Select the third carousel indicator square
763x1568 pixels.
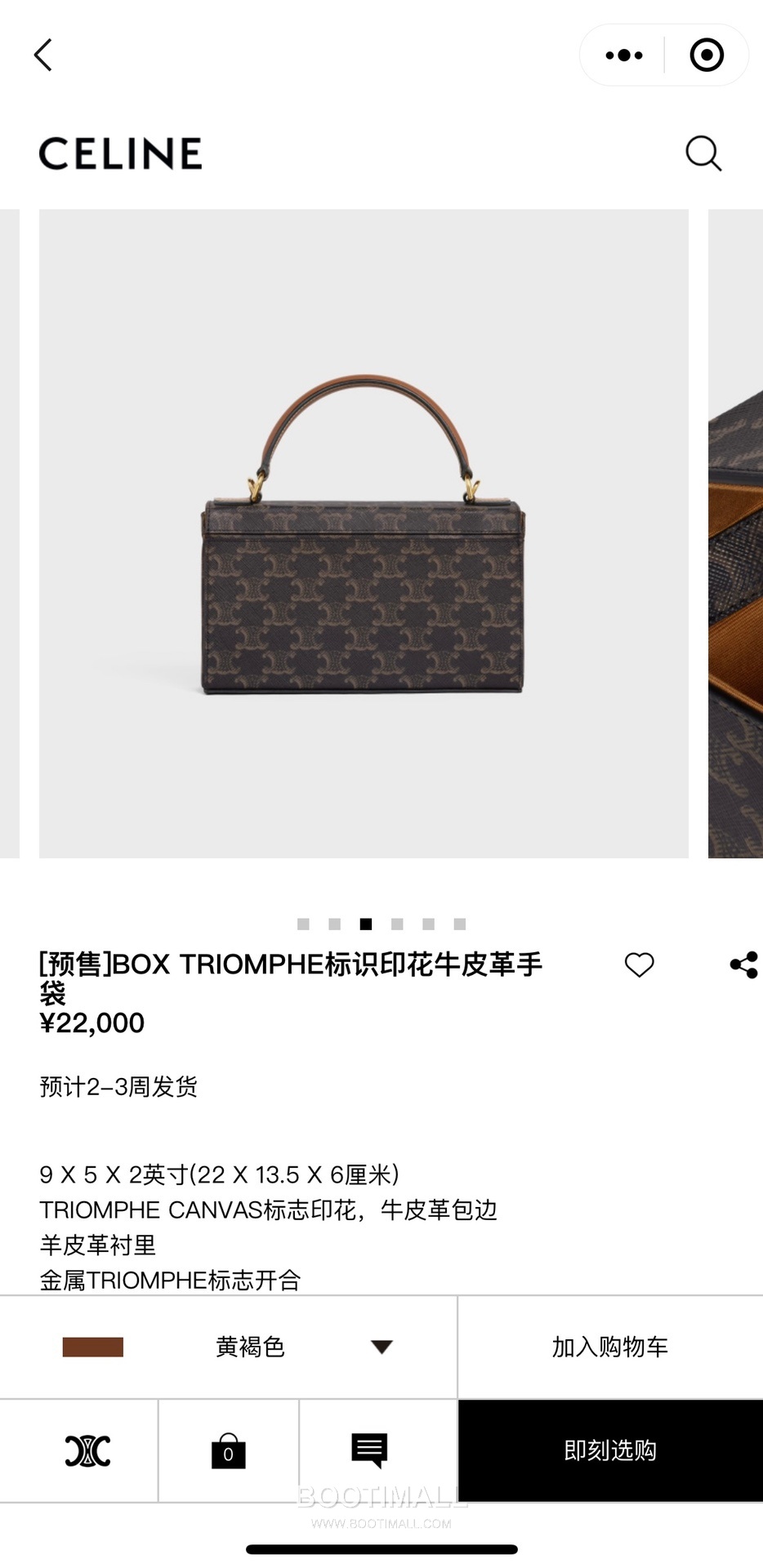point(365,924)
